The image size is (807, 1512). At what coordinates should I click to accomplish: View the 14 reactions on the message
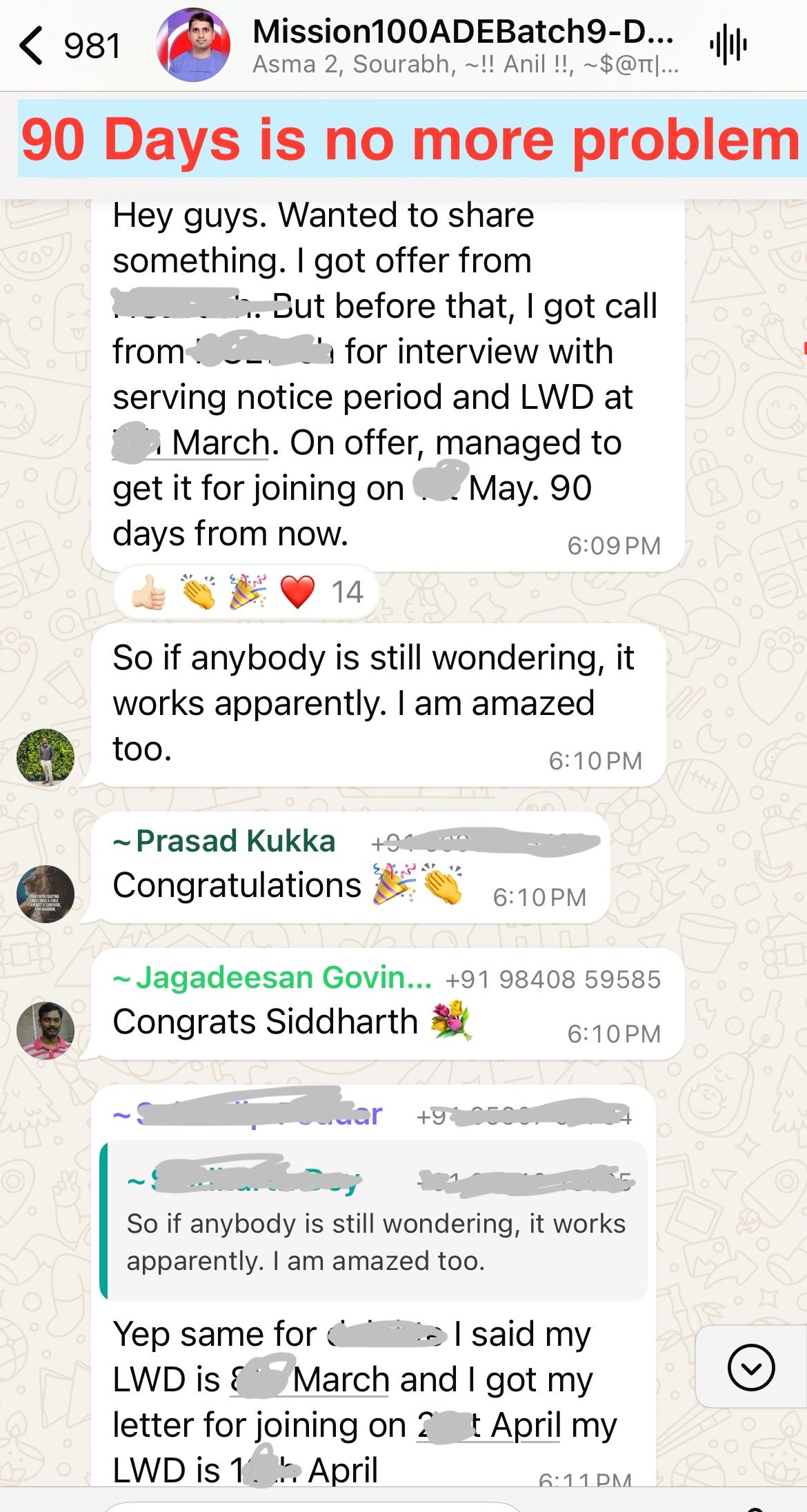coord(246,592)
